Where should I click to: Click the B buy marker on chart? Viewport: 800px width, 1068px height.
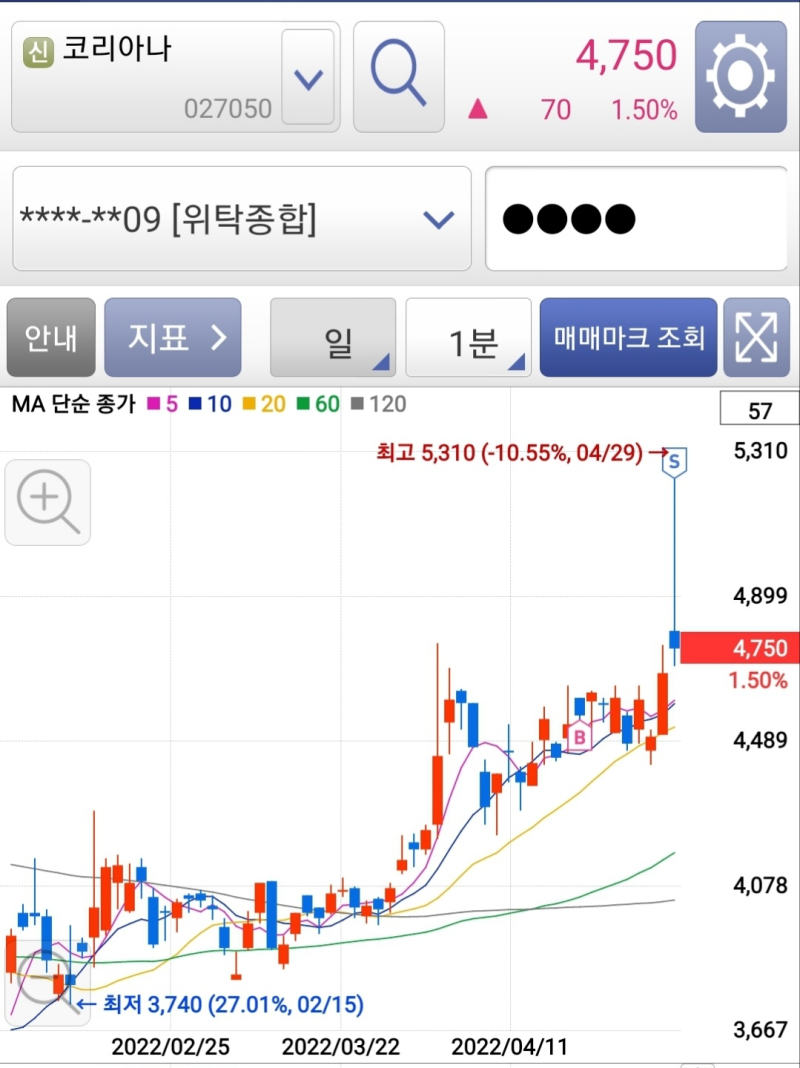(x=578, y=737)
